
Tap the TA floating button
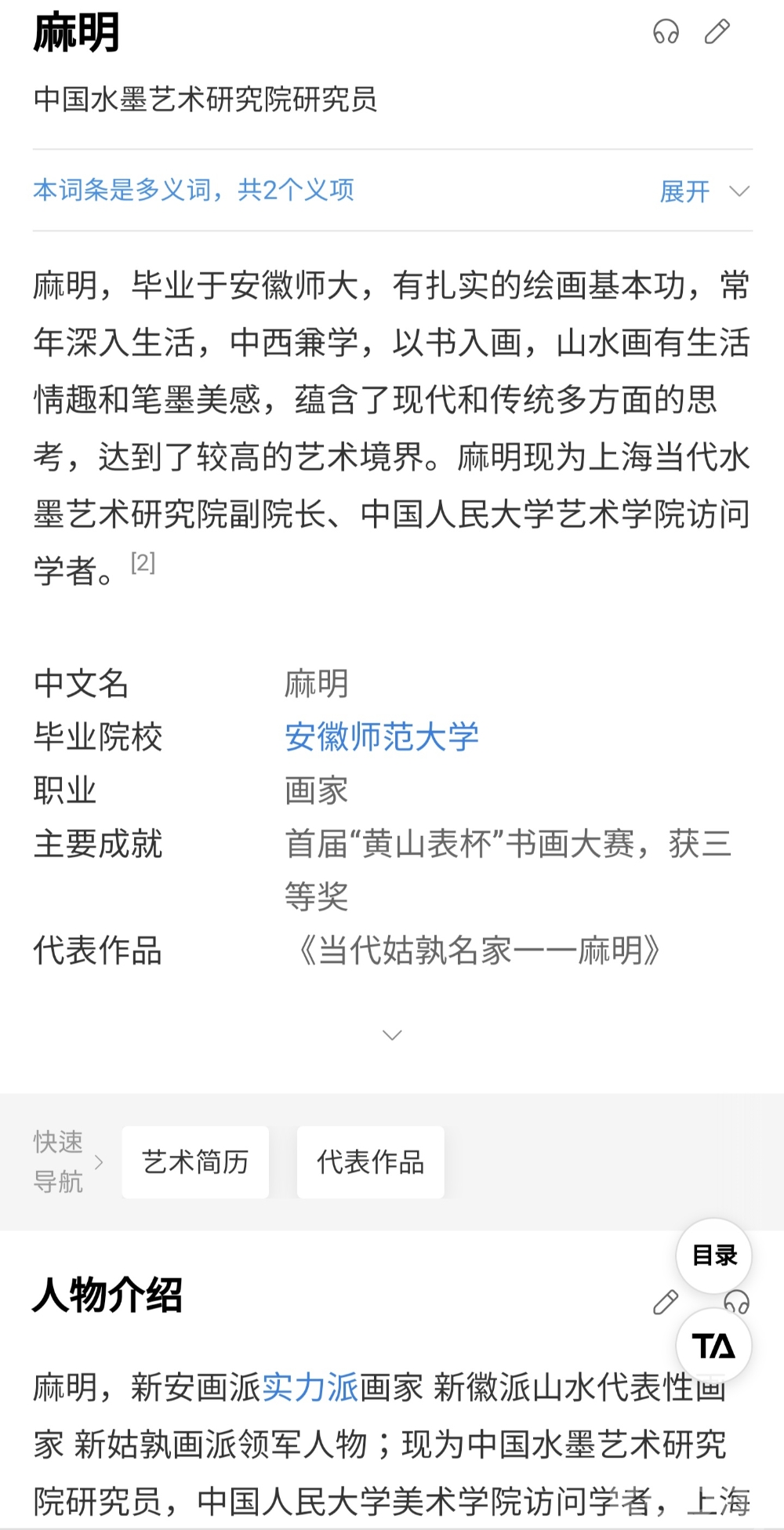click(x=714, y=1346)
